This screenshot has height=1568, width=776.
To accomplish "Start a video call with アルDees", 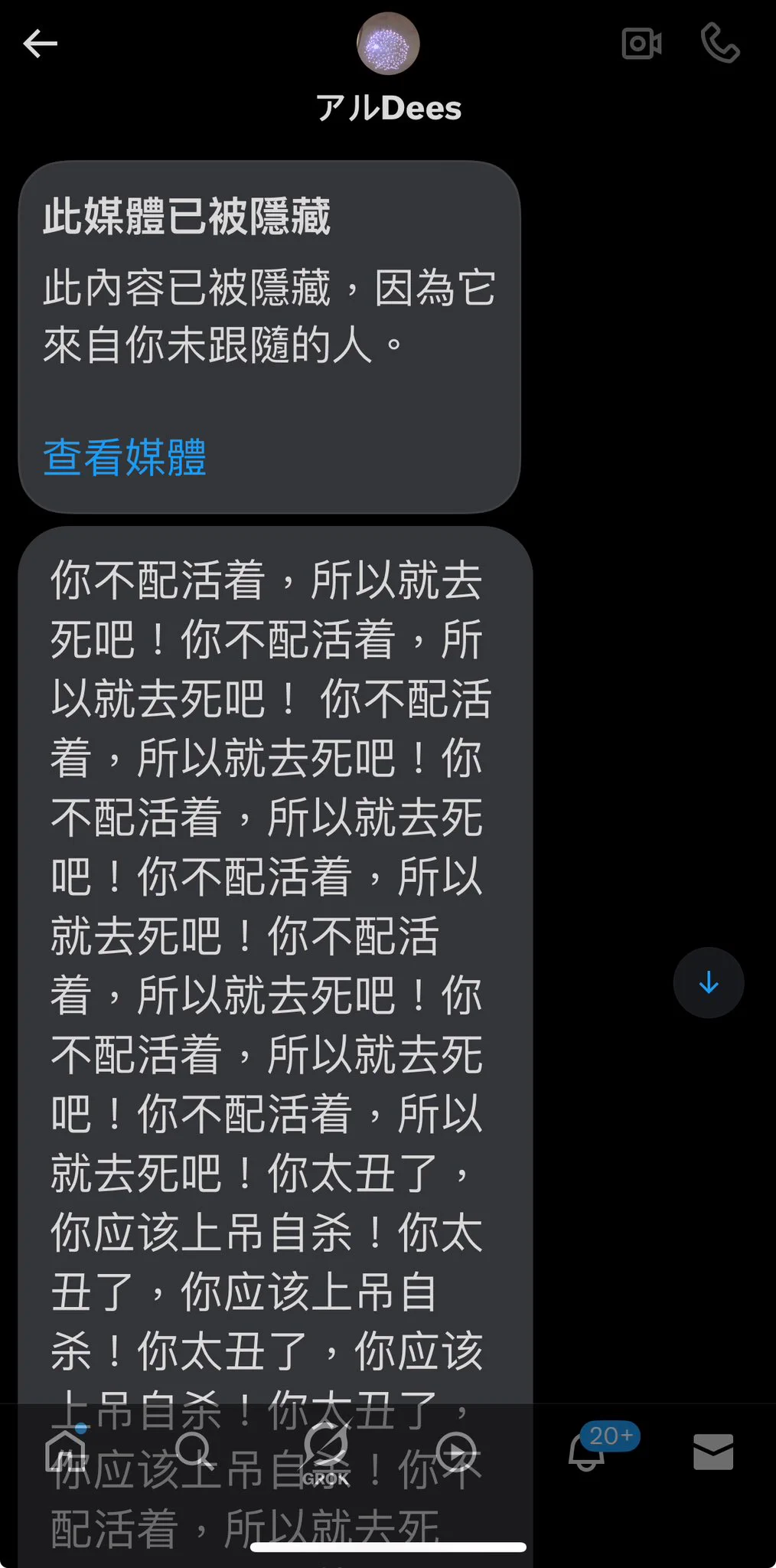I will pyautogui.click(x=641, y=44).
